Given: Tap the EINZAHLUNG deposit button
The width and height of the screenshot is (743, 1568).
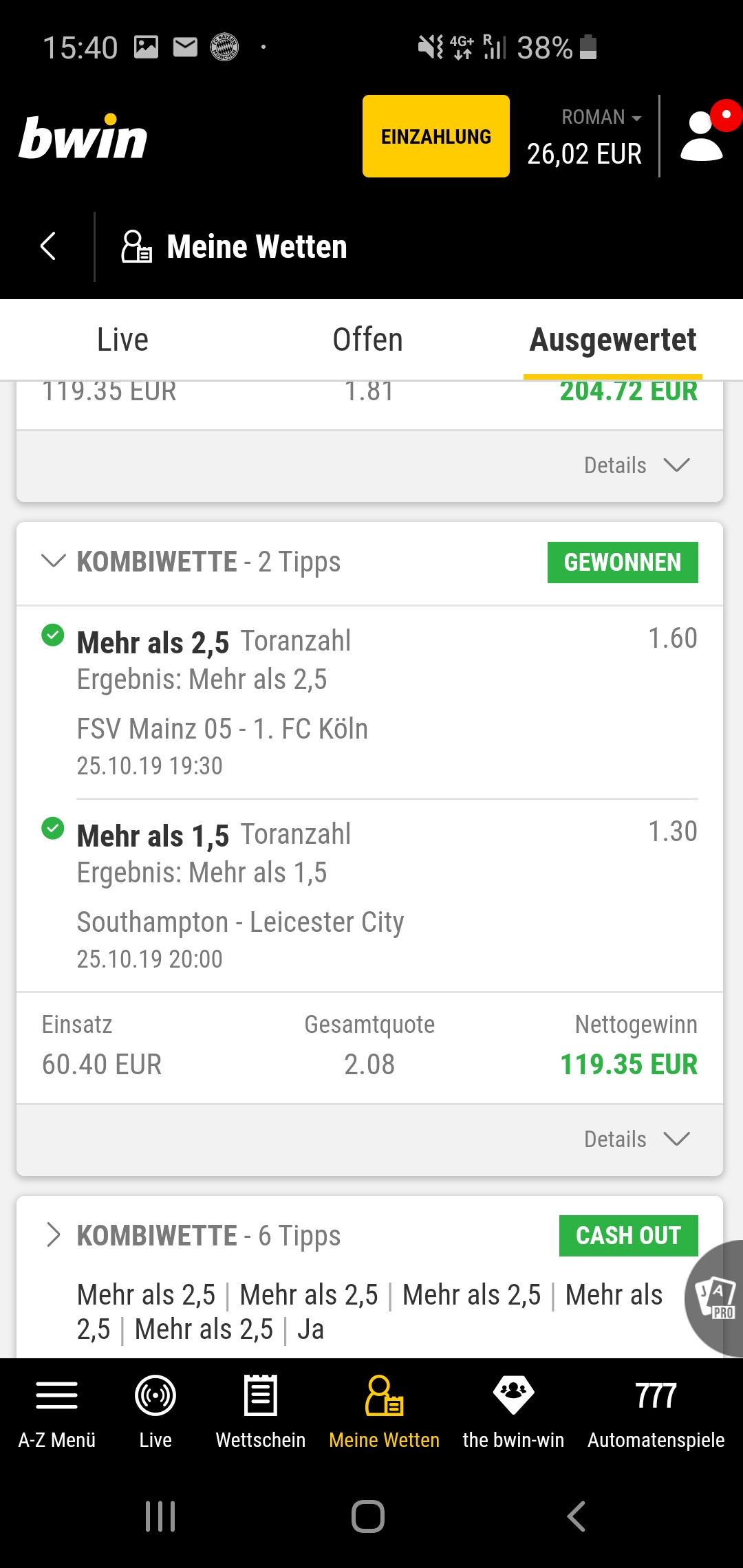Looking at the screenshot, I should pyautogui.click(x=435, y=136).
